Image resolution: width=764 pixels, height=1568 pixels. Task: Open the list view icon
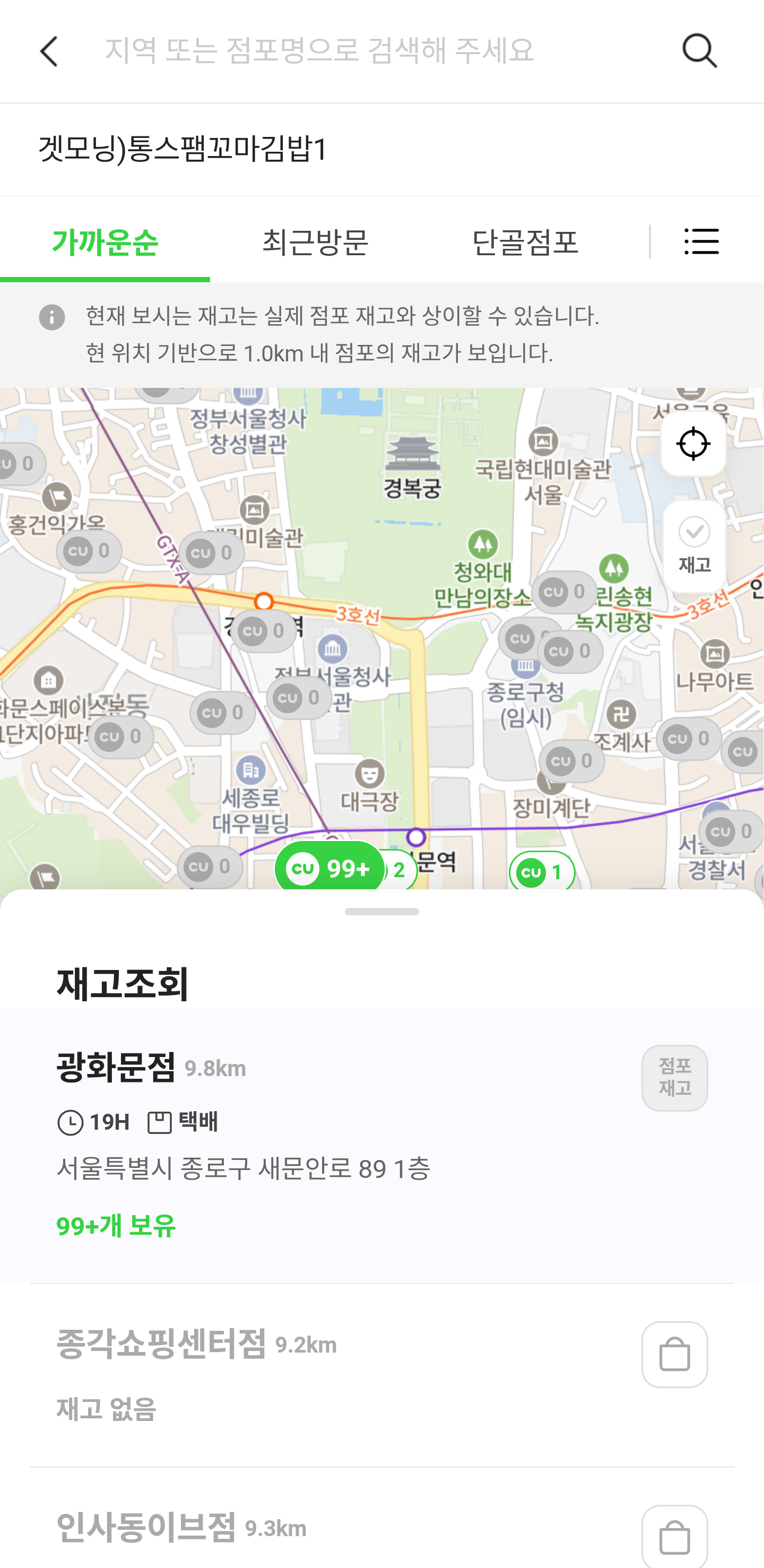point(701,241)
